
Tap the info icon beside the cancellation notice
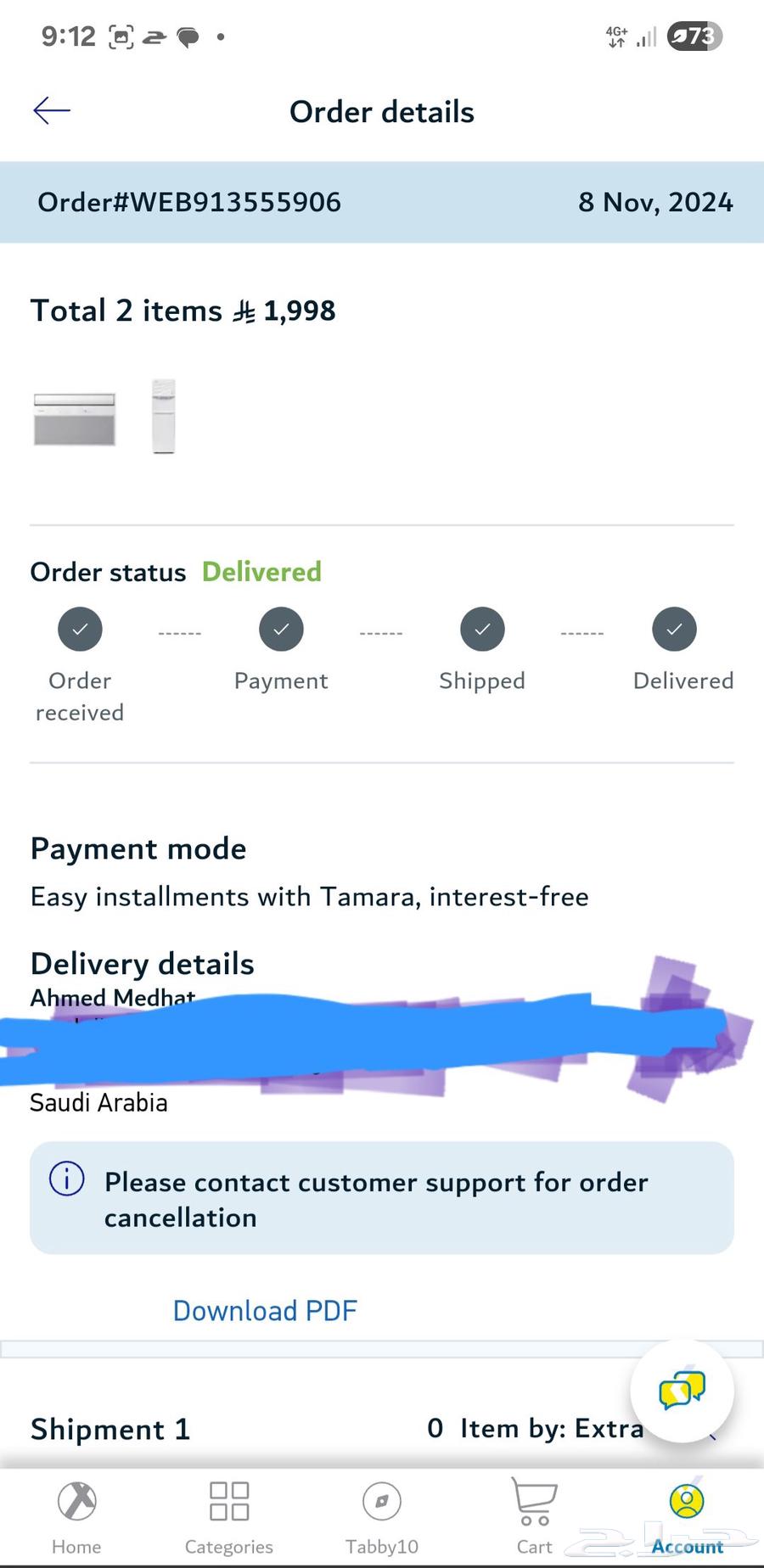click(66, 1179)
